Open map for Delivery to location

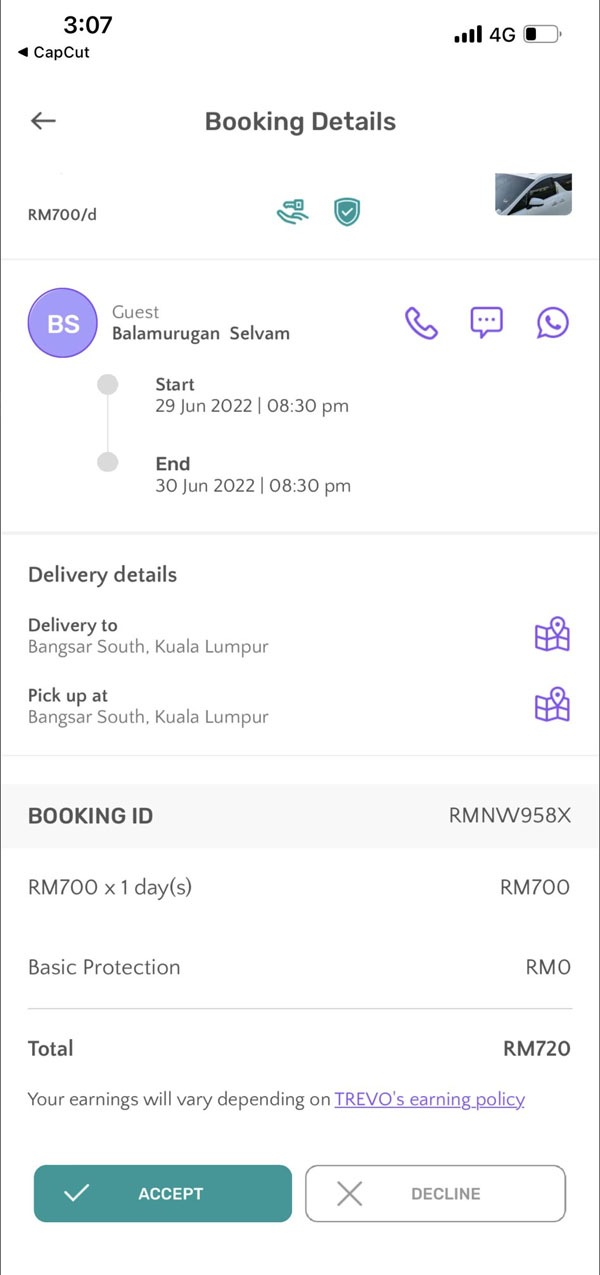click(552, 635)
